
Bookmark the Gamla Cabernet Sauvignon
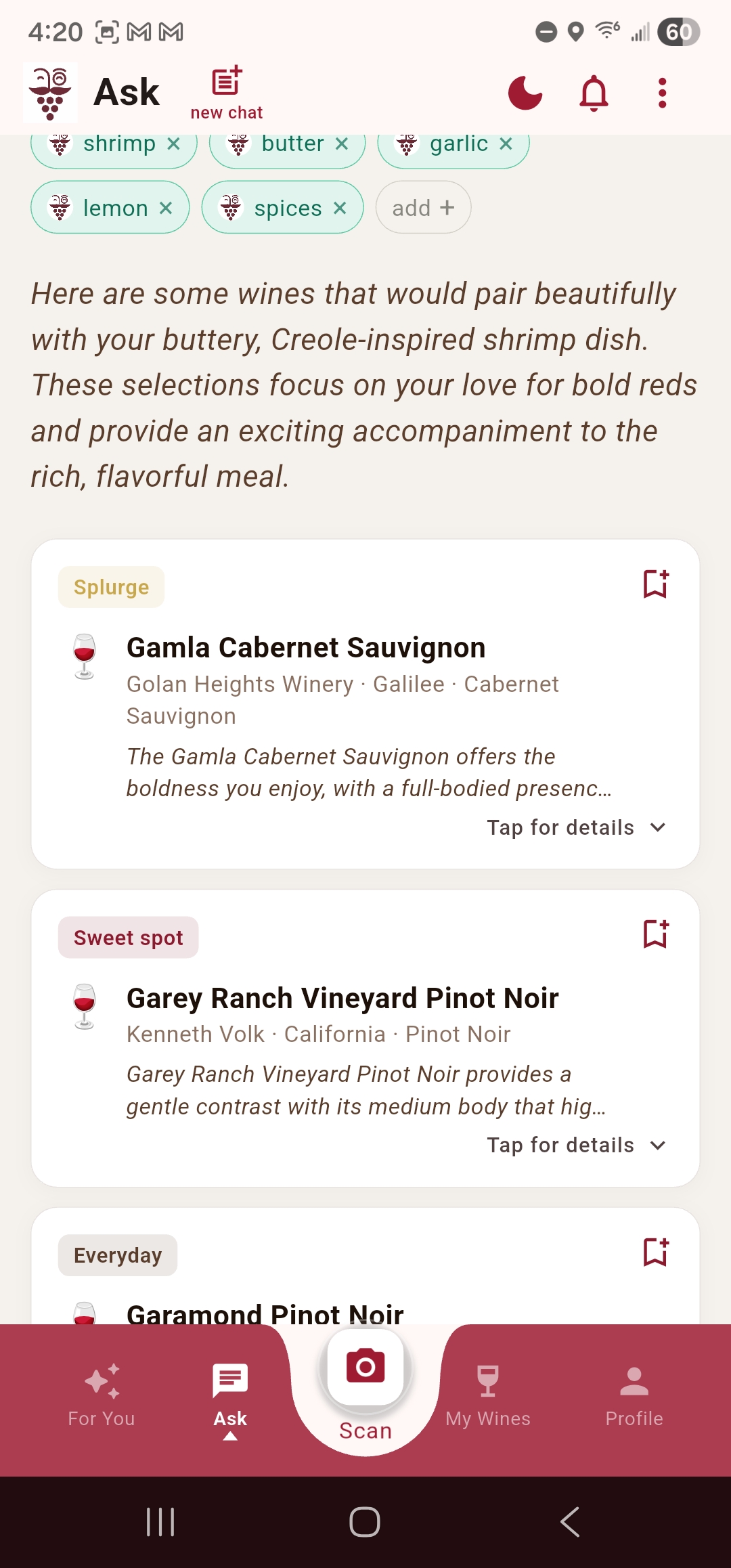655,584
